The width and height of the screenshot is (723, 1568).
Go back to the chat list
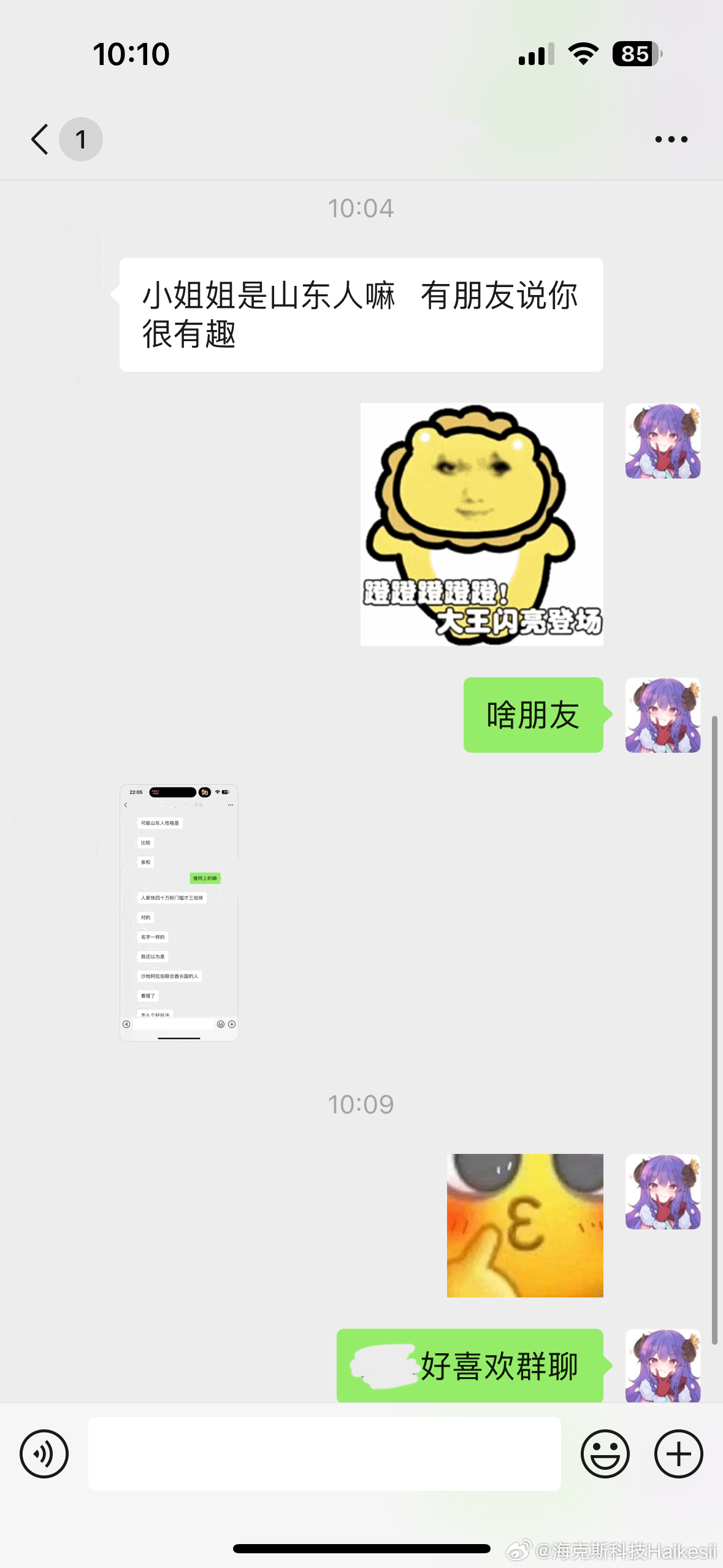(x=40, y=139)
